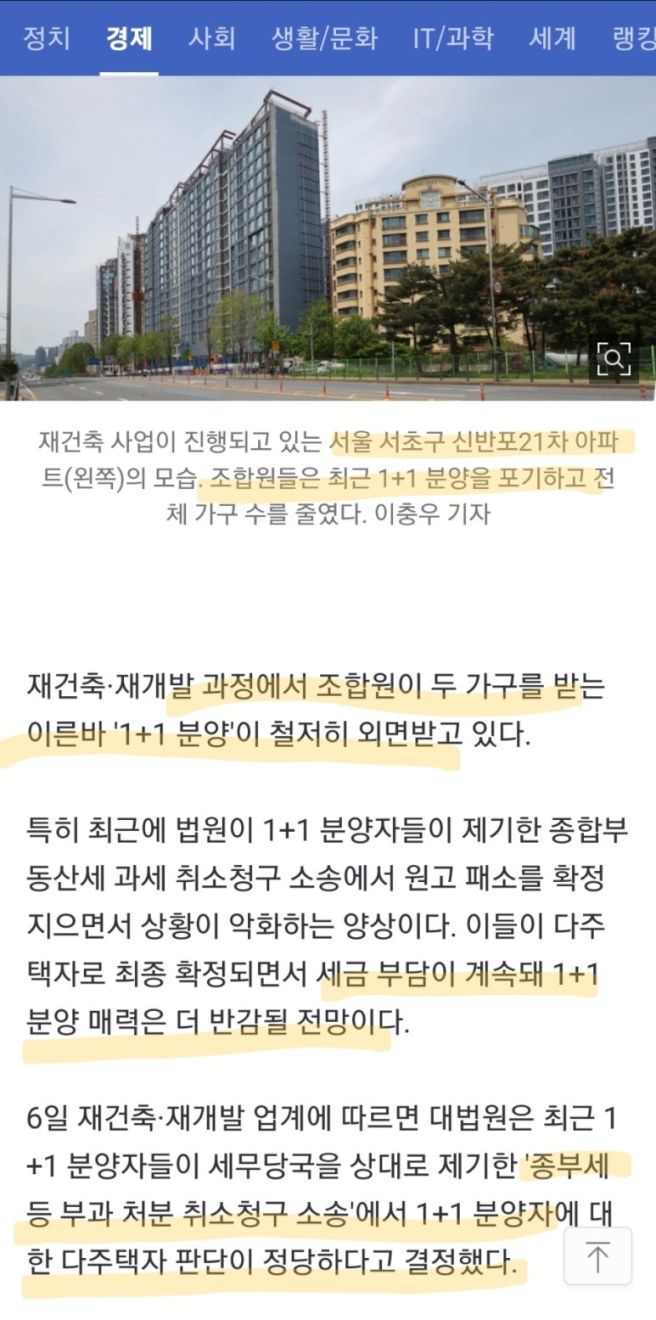
Task: Go to the 생활/문화 tab
Action: point(324,38)
